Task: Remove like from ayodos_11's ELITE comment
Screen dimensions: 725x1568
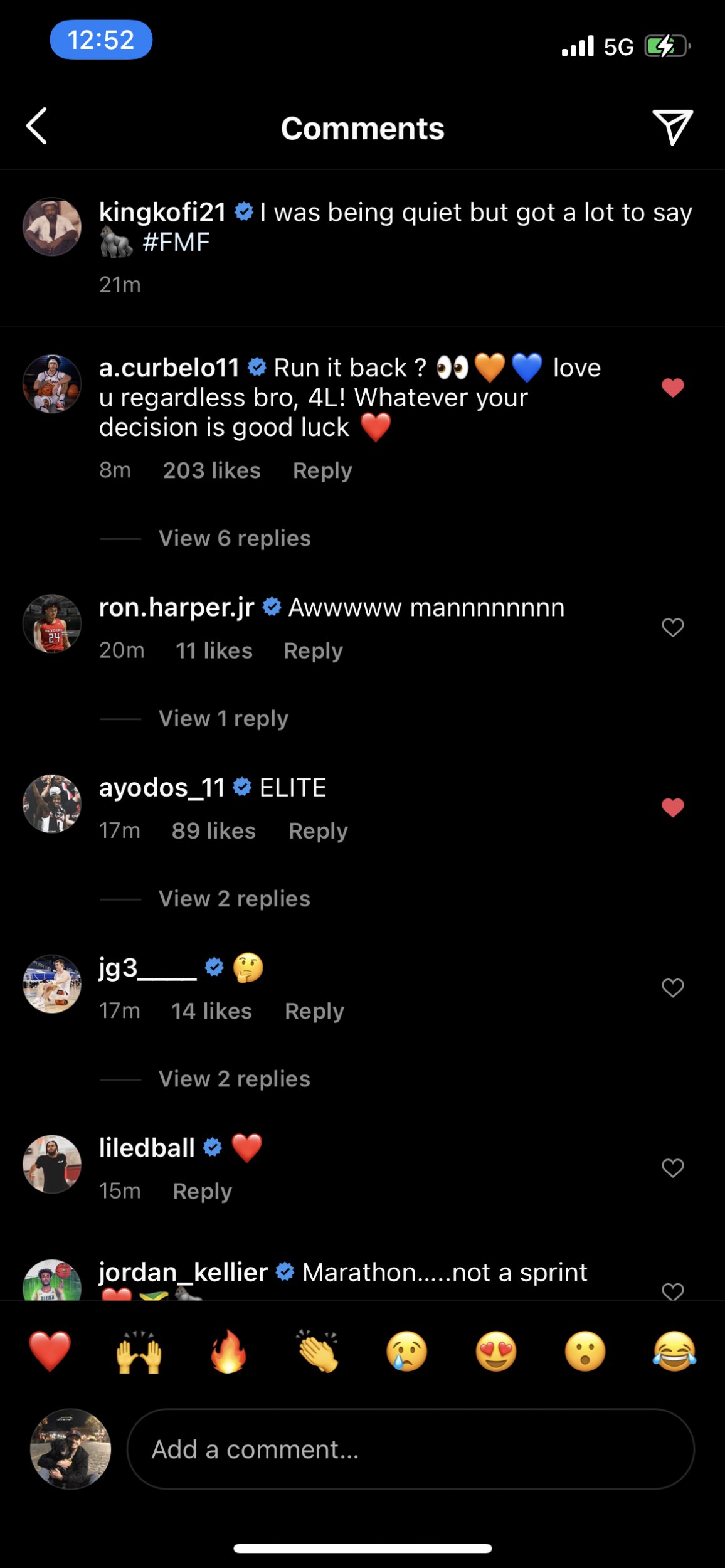Action: coord(672,807)
